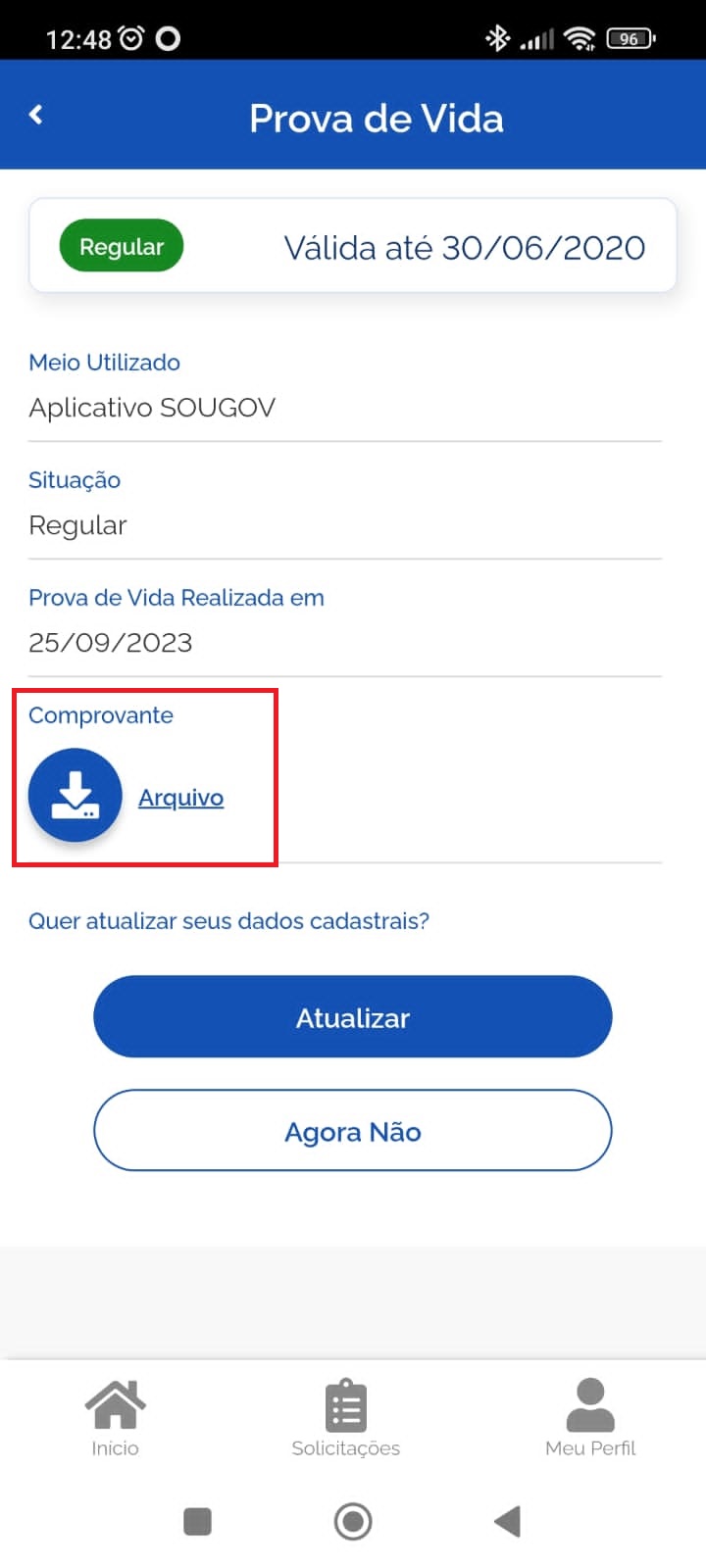
Task: Open the Arquivo link
Action: pyautogui.click(x=181, y=798)
